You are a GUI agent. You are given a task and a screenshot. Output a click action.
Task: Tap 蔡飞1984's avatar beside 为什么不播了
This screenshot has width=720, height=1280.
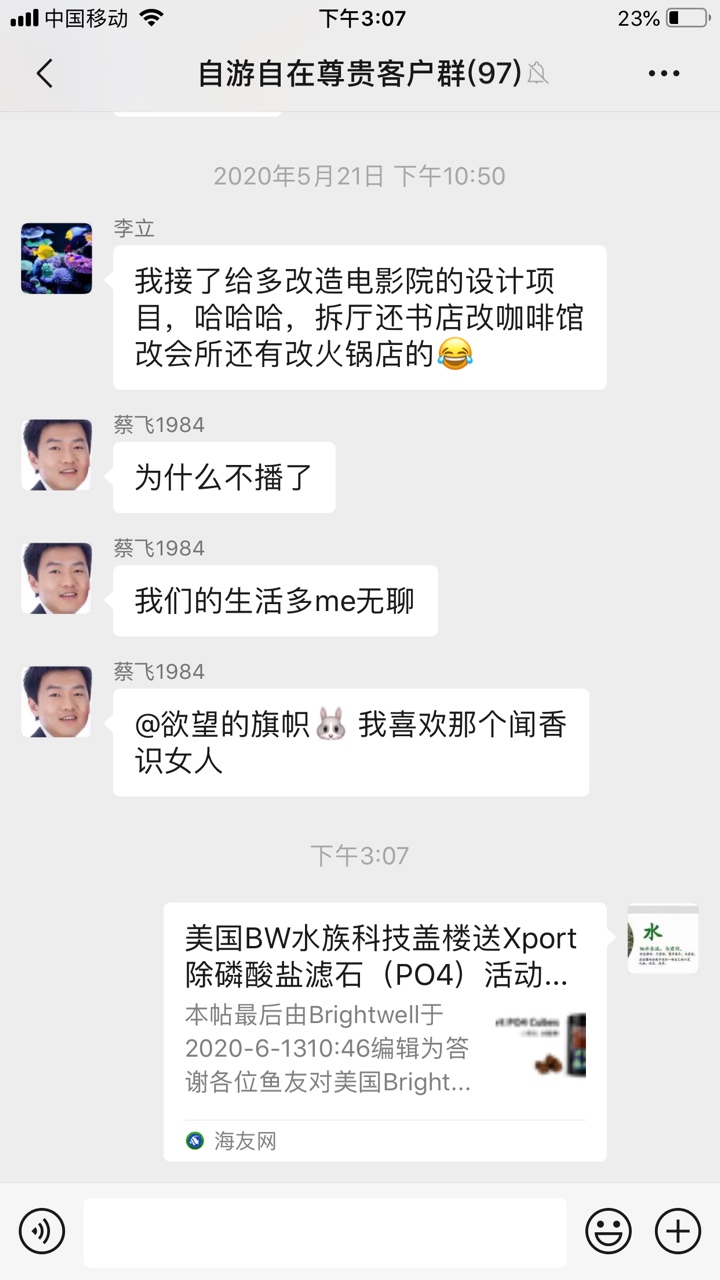pyautogui.click(x=57, y=455)
